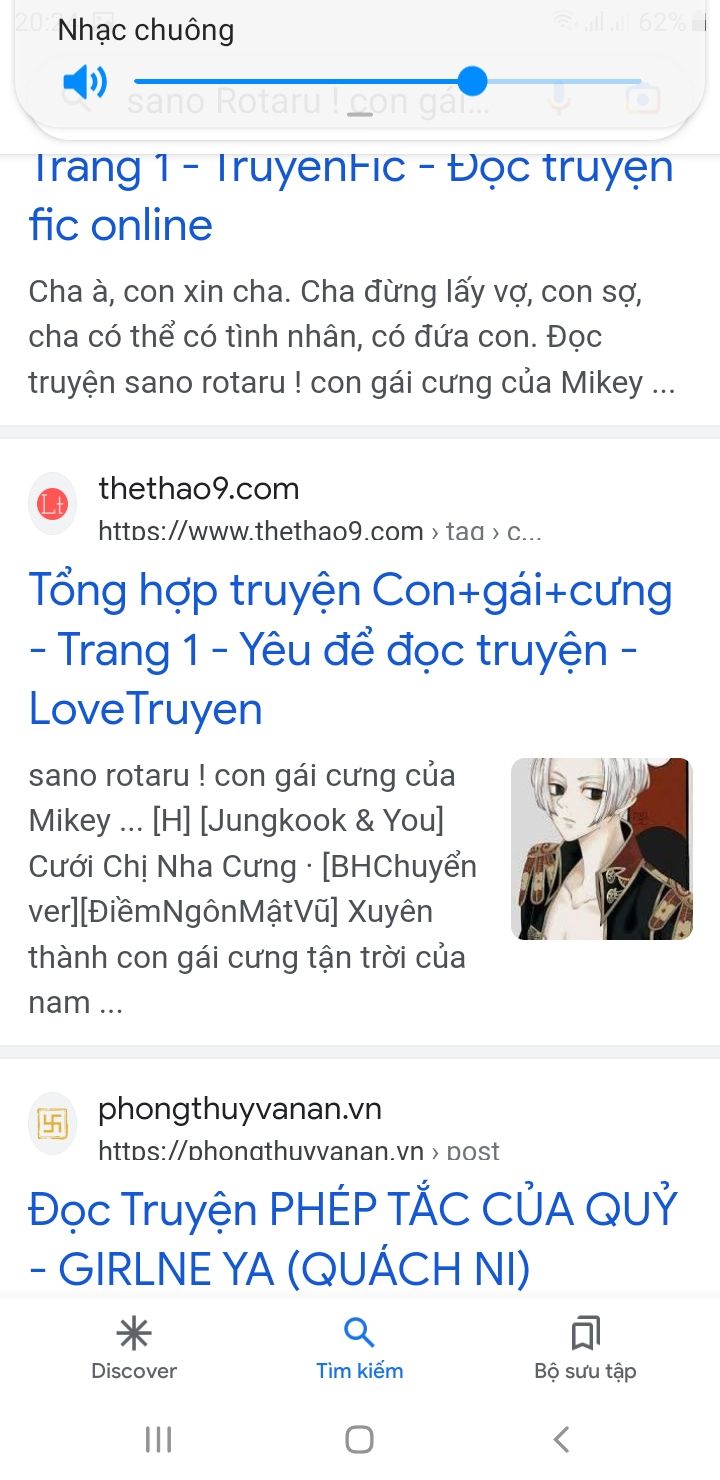
Task: Set ringtone volume on the Nhạc chuông slider
Action: click(472, 81)
